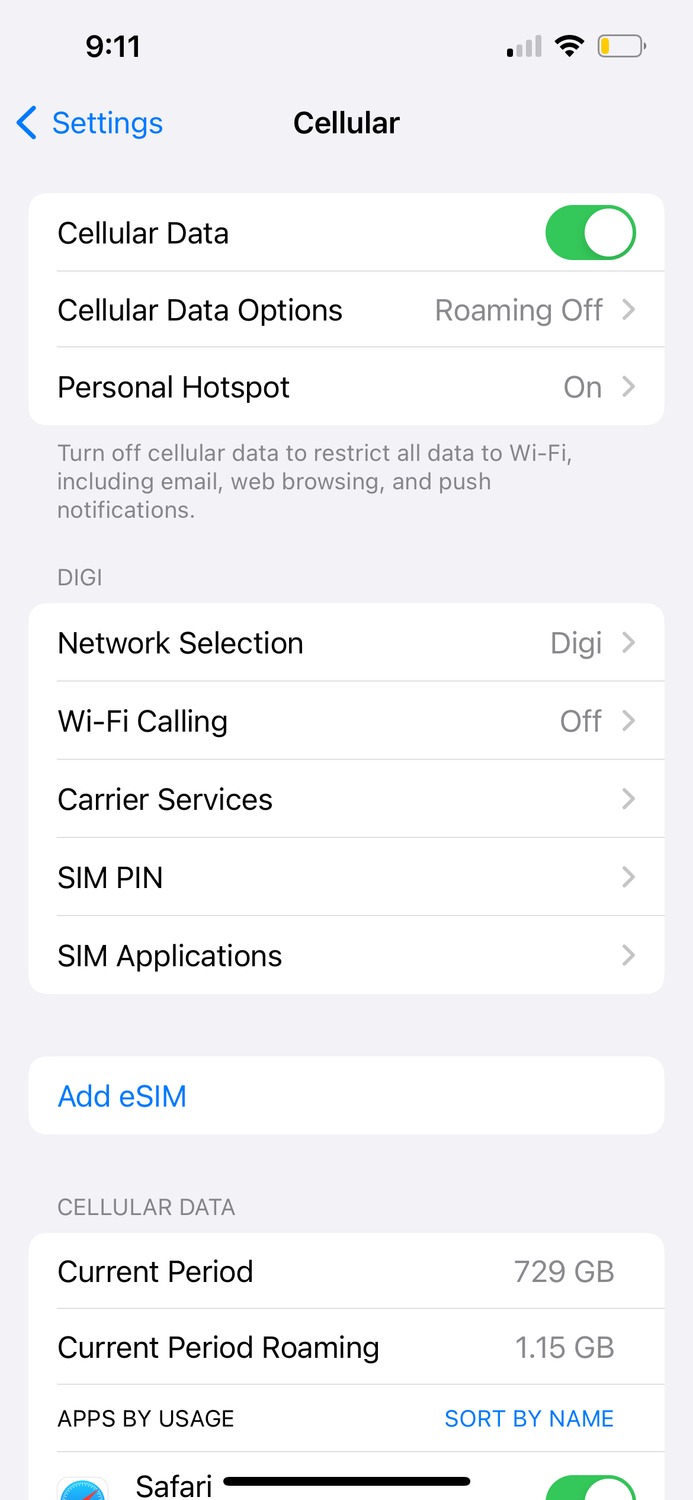
Task: Open Wi-Fi Calling settings
Action: pyautogui.click(x=346, y=721)
